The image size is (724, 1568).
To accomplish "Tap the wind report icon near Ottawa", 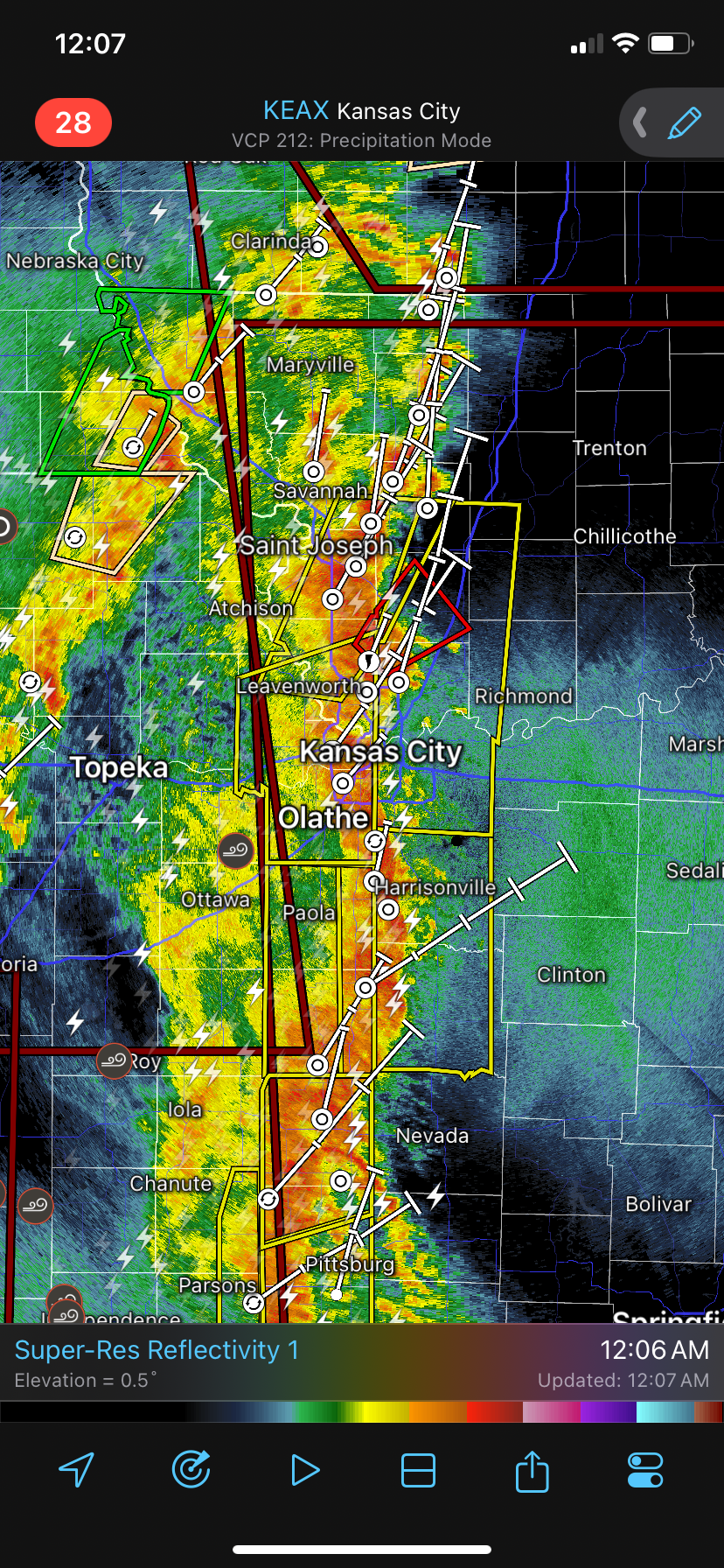I will click(x=235, y=850).
